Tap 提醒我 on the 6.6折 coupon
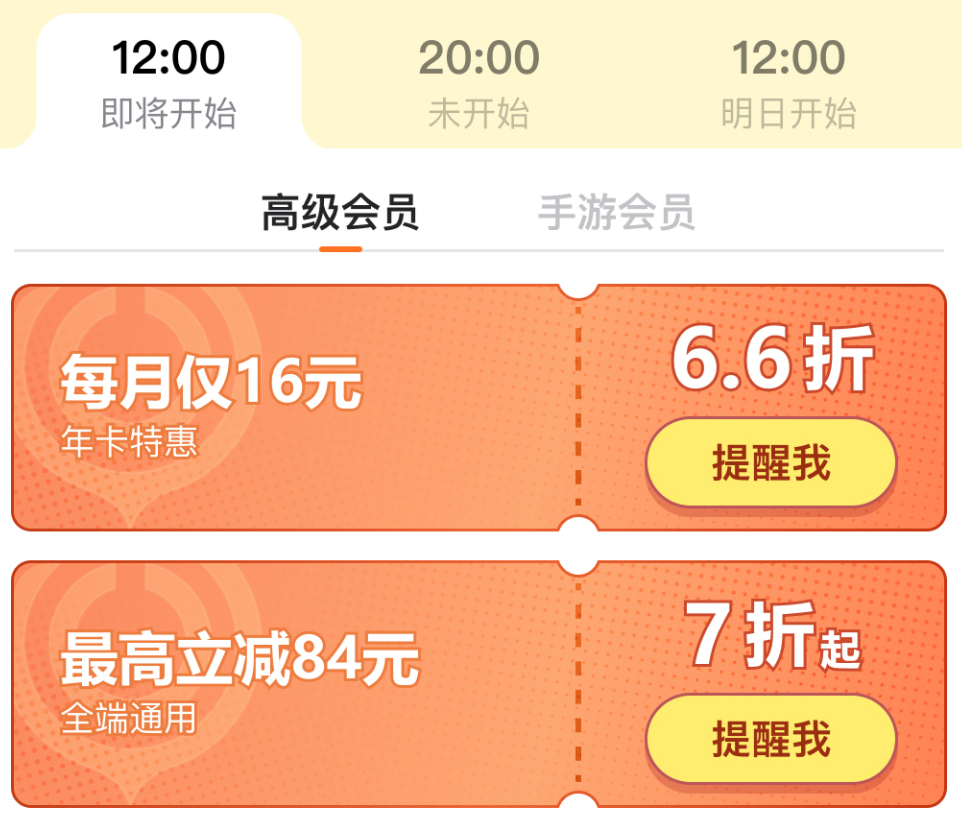 [x=770, y=463]
